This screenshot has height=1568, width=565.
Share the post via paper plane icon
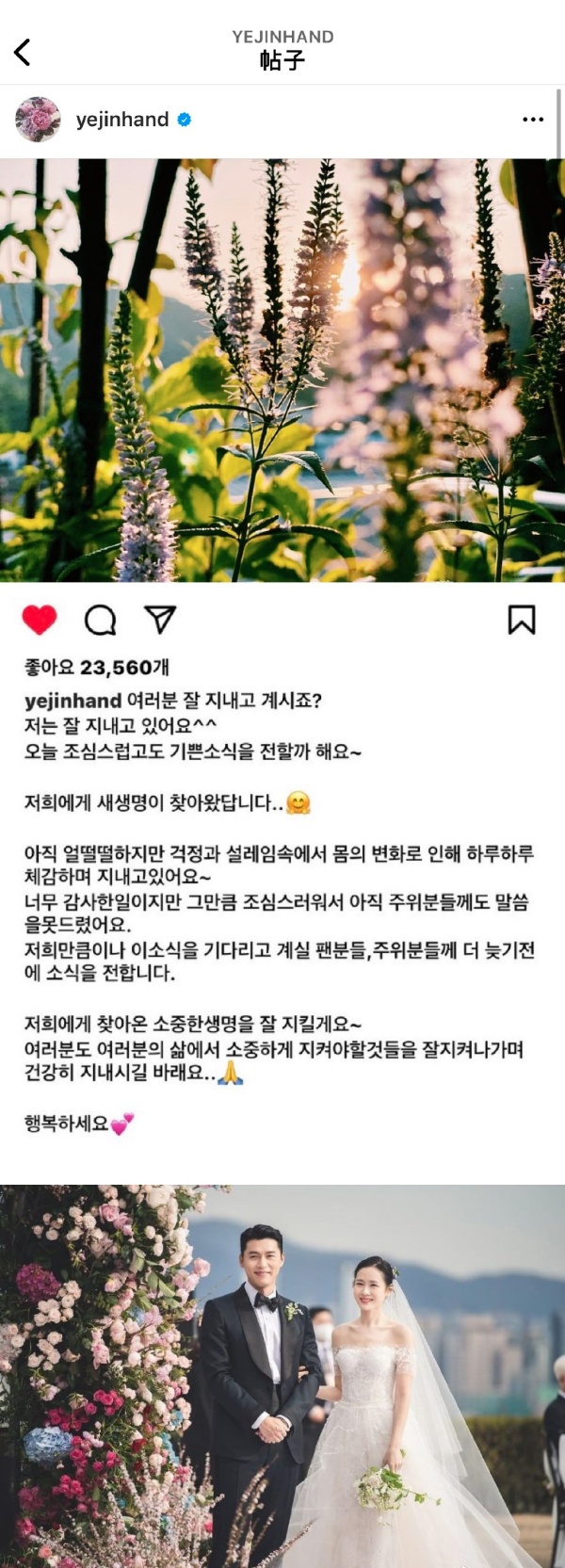(160, 619)
